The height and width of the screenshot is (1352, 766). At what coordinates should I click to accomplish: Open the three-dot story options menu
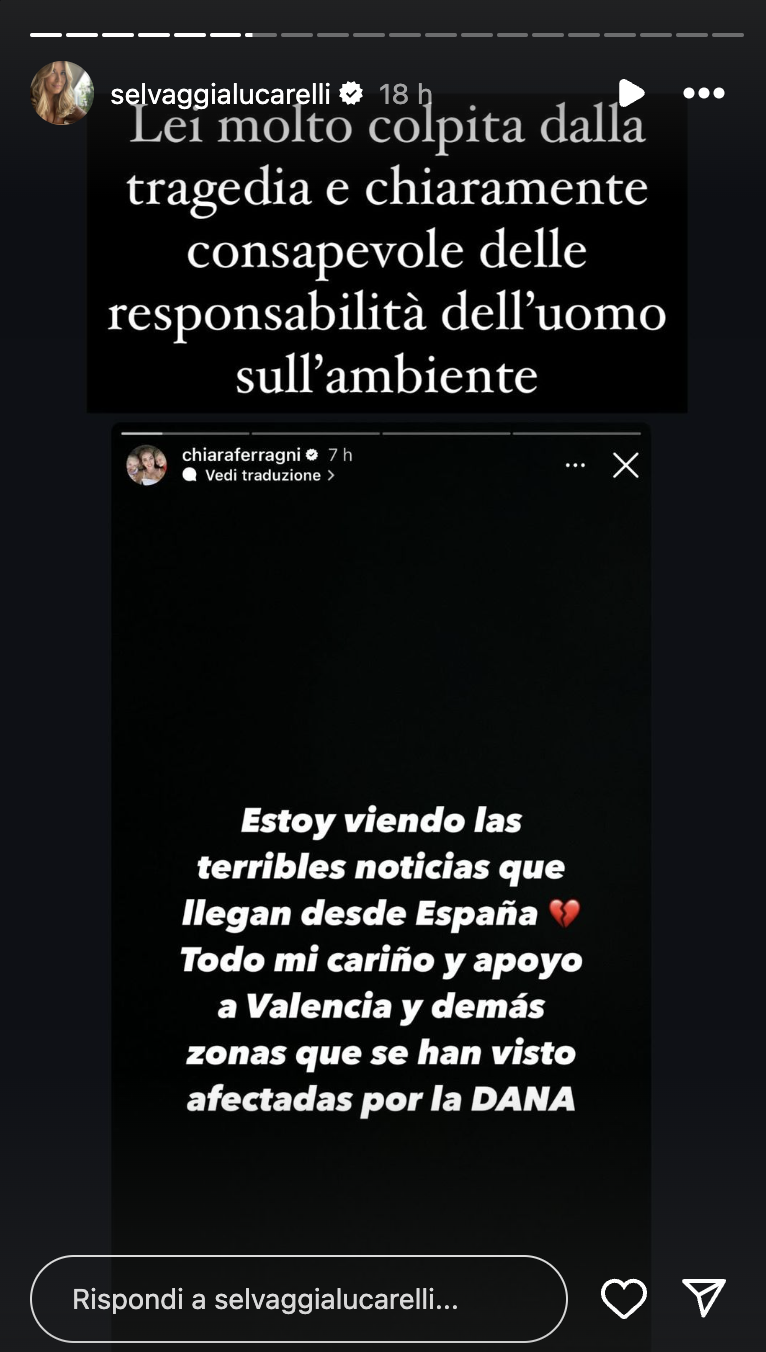[x=705, y=92]
